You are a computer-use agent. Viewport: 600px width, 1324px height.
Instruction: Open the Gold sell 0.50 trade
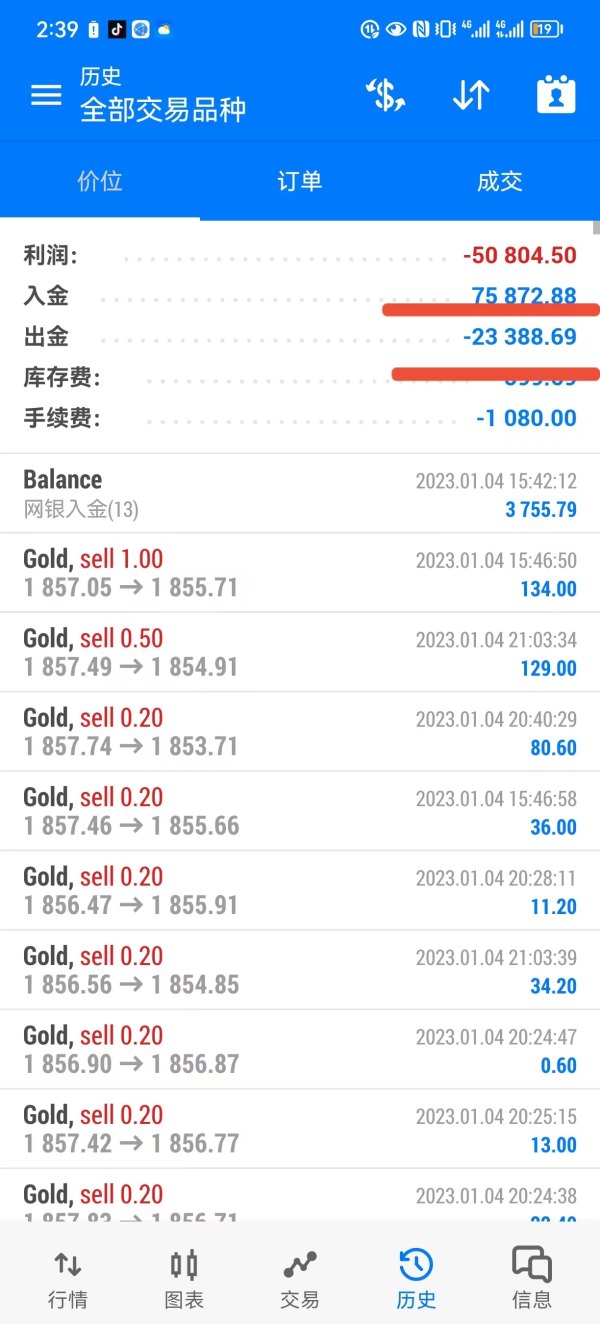point(300,652)
